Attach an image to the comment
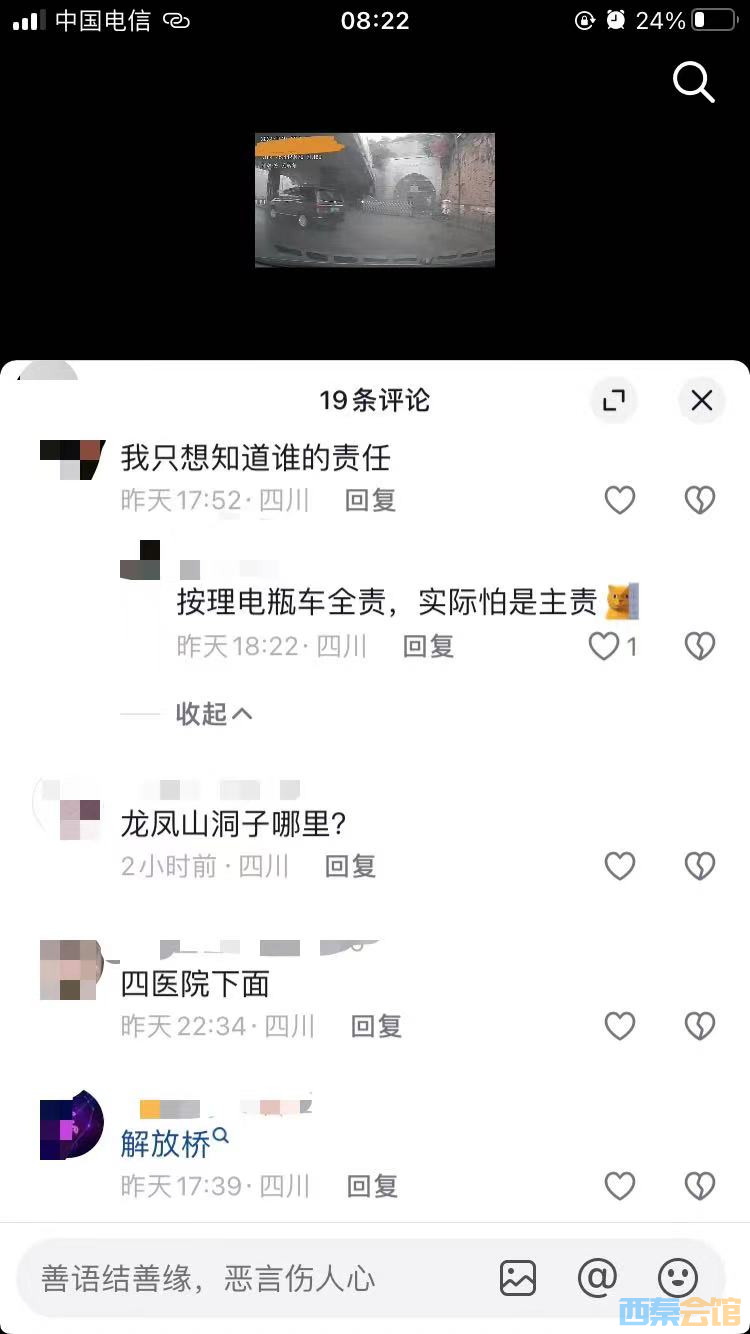The image size is (750, 1334). coord(518,1278)
